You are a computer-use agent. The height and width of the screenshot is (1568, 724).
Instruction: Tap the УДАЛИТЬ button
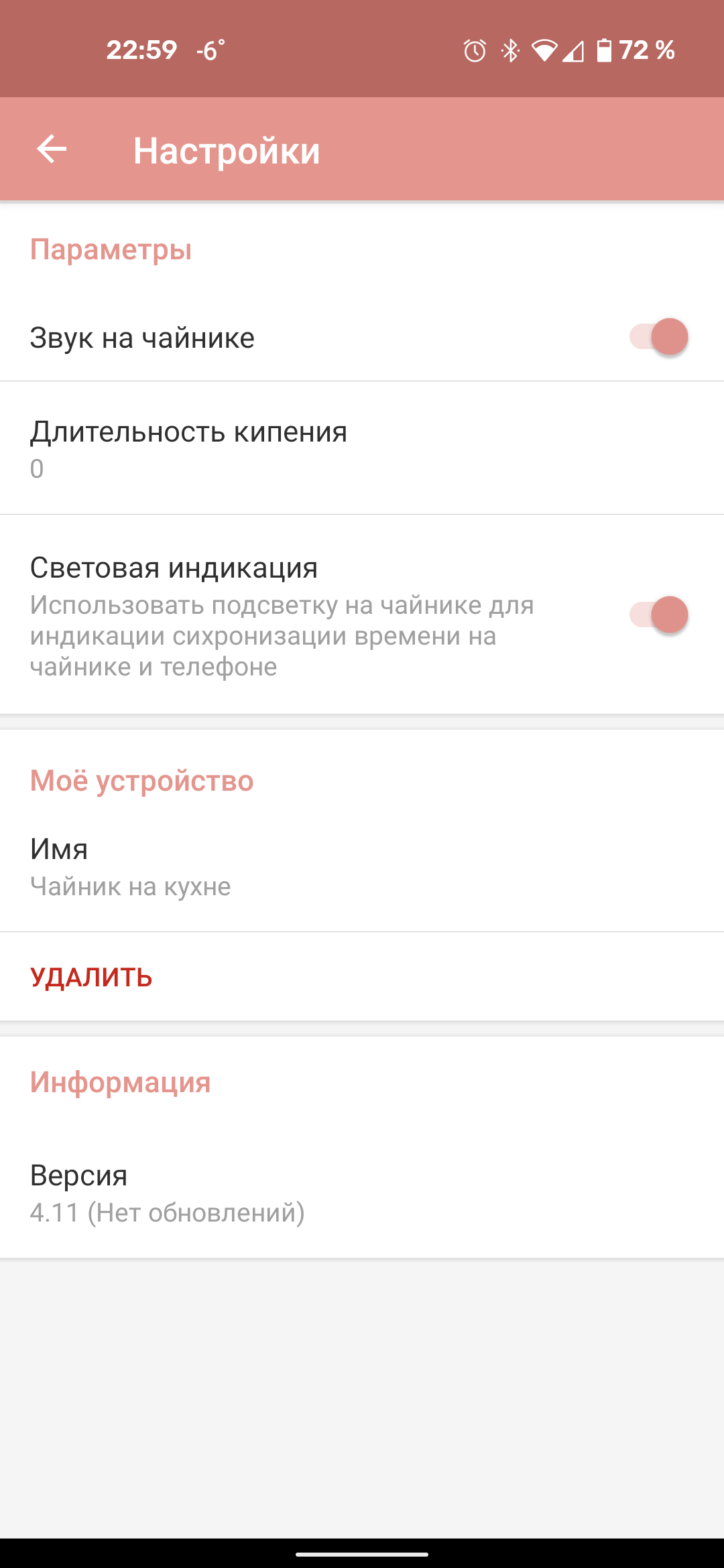point(92,978)
